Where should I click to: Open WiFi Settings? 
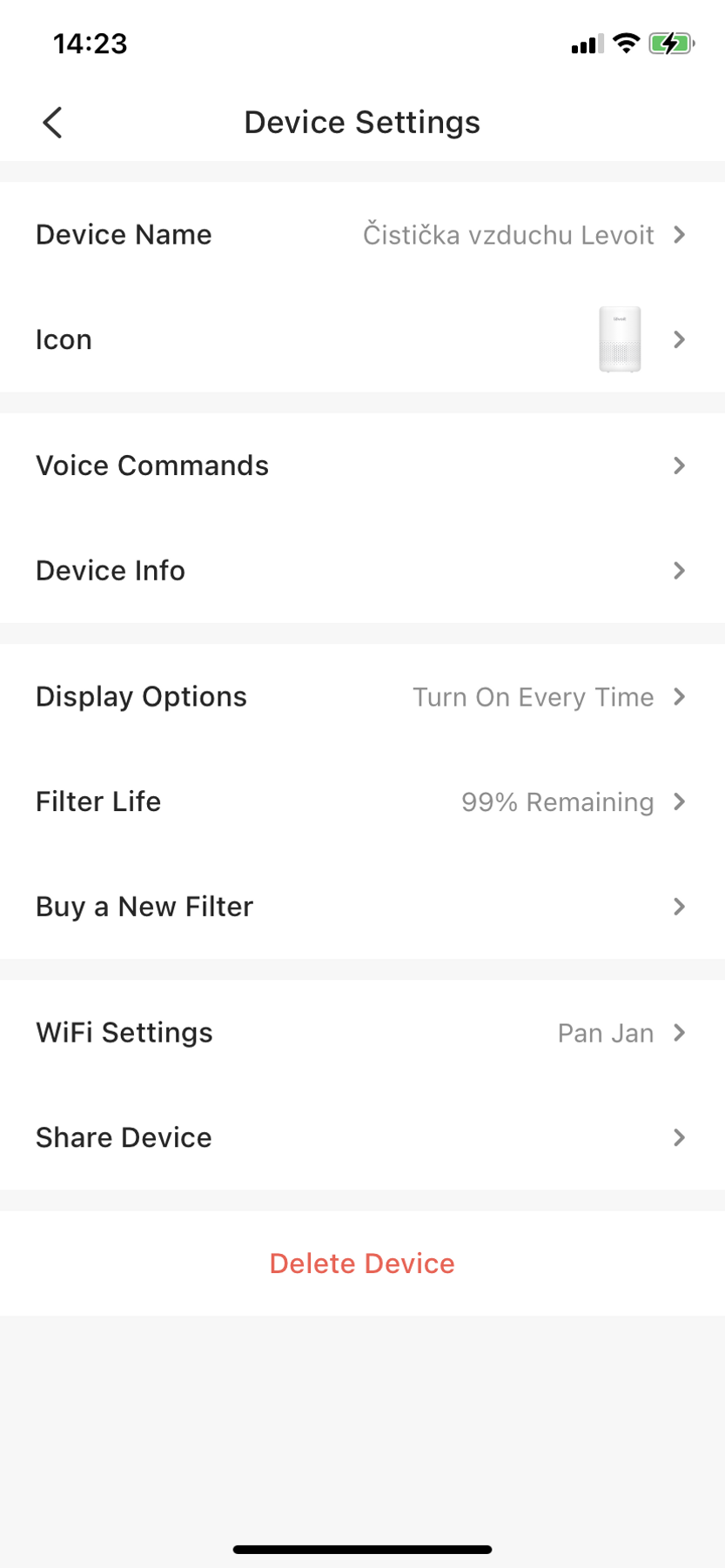tap(362, 1033)
